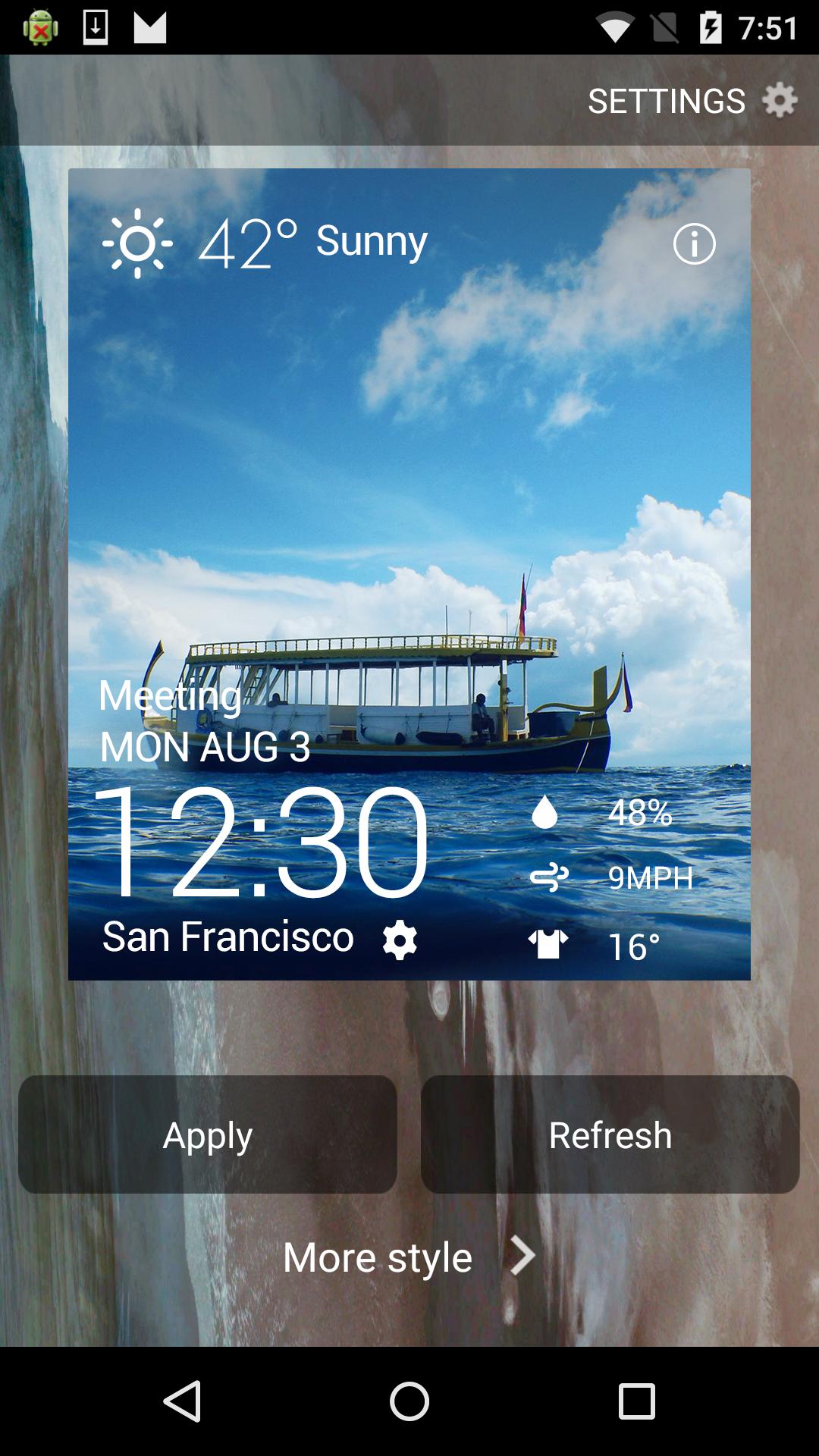The width and height of the screenshot is (819, 1456).
Task: Open app settings via the top-right gear icon
Action: pos(780,99)
